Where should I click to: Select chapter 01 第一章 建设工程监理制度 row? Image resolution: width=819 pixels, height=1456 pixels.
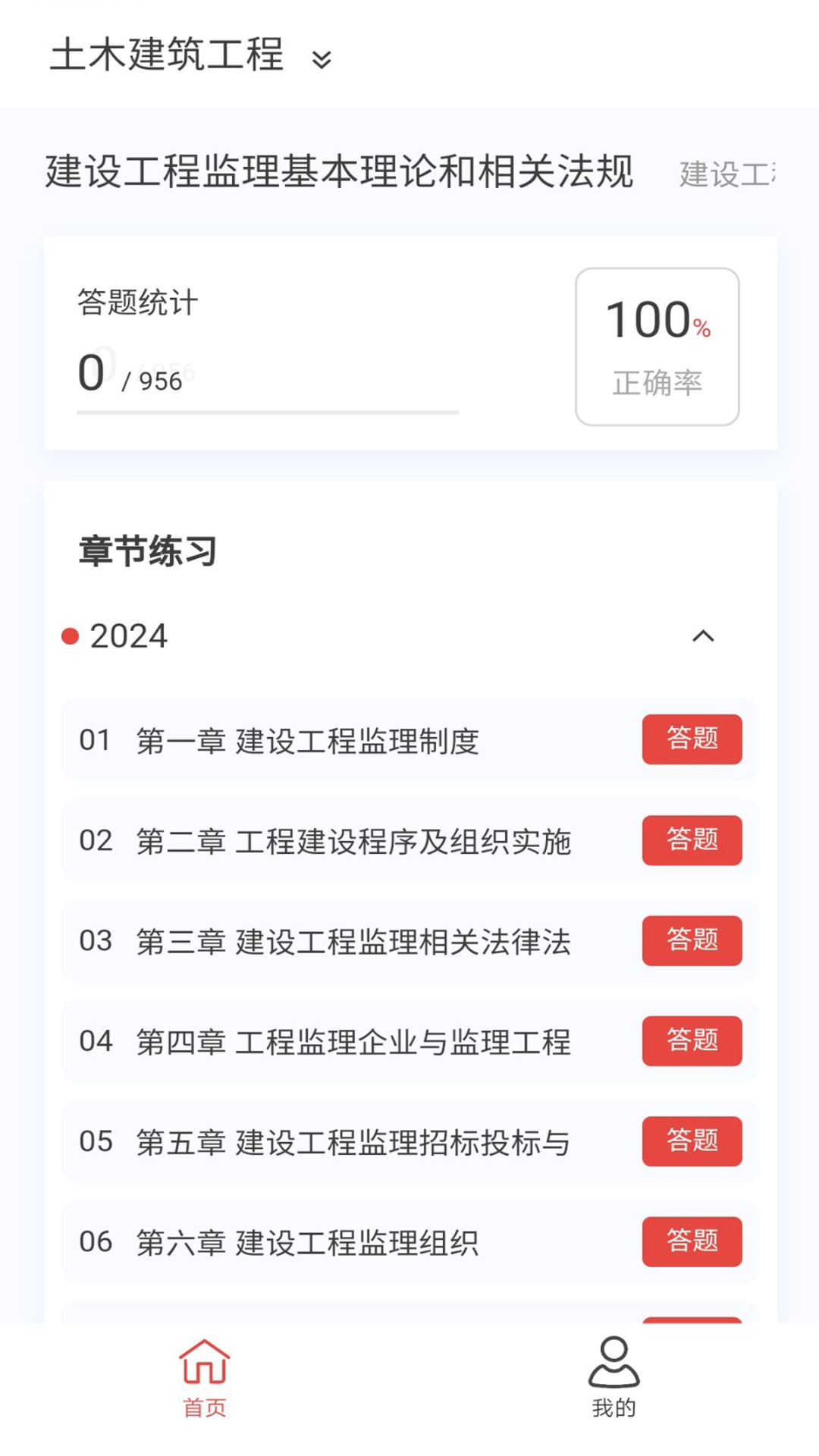[341, 739]
